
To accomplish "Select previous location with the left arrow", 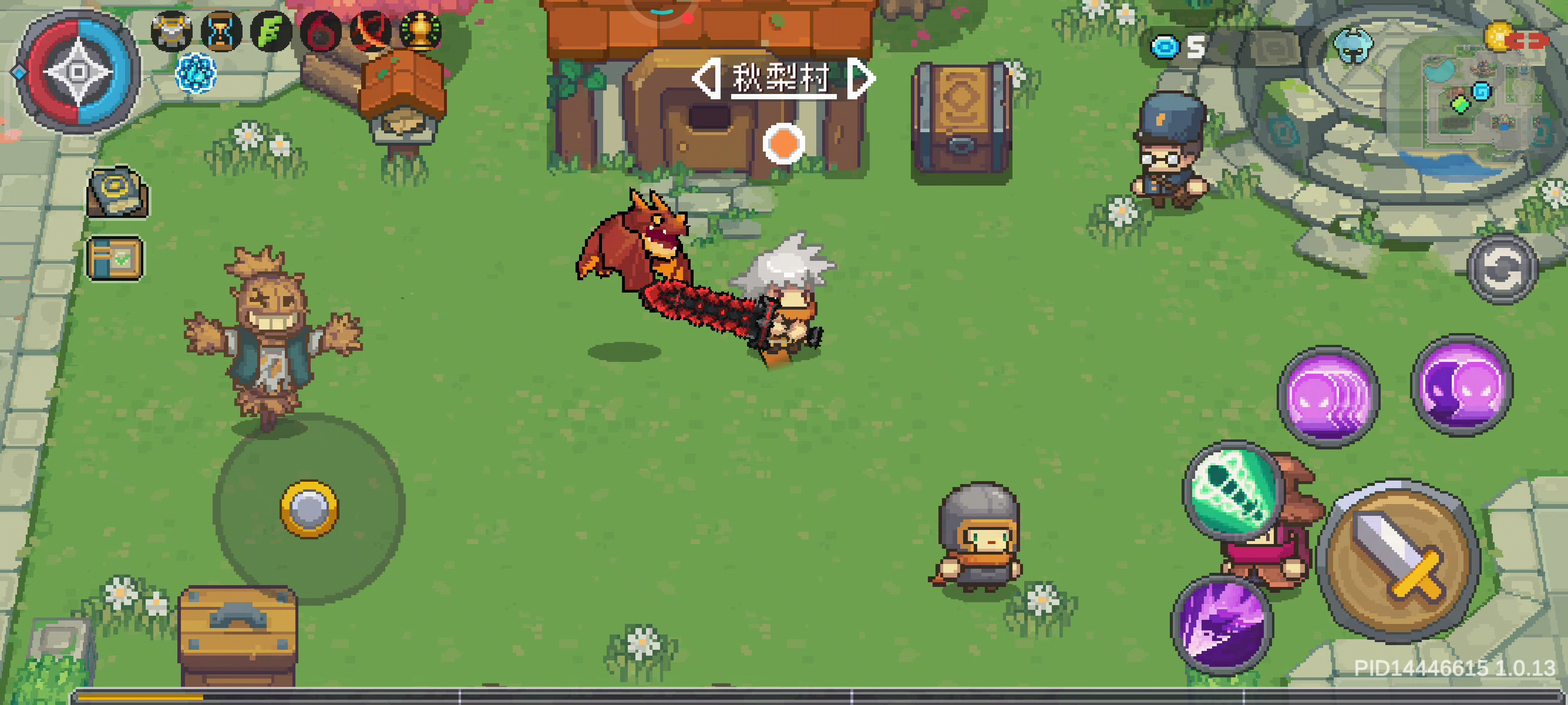I will (707, 79).
